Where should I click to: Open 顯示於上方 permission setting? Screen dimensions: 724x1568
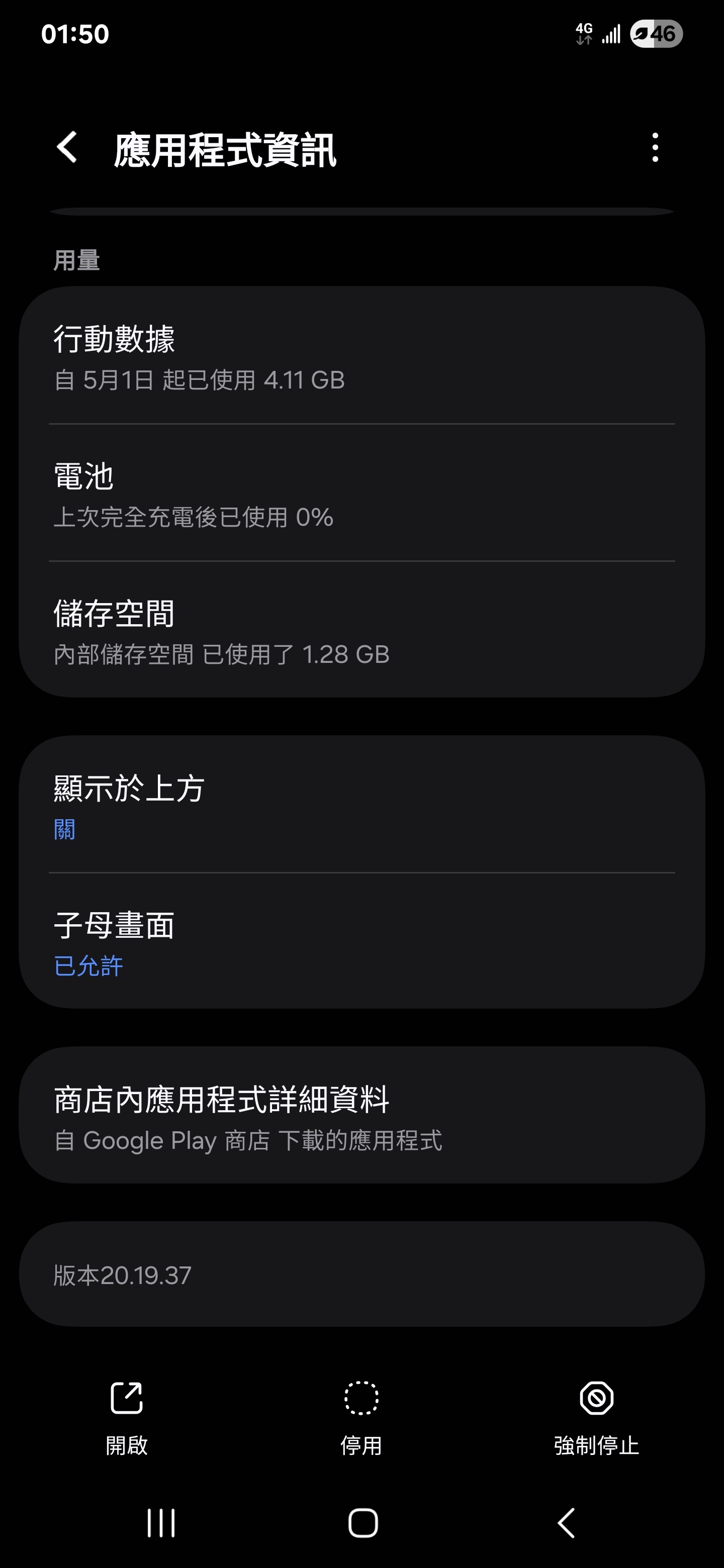click(x=361, y=804)
